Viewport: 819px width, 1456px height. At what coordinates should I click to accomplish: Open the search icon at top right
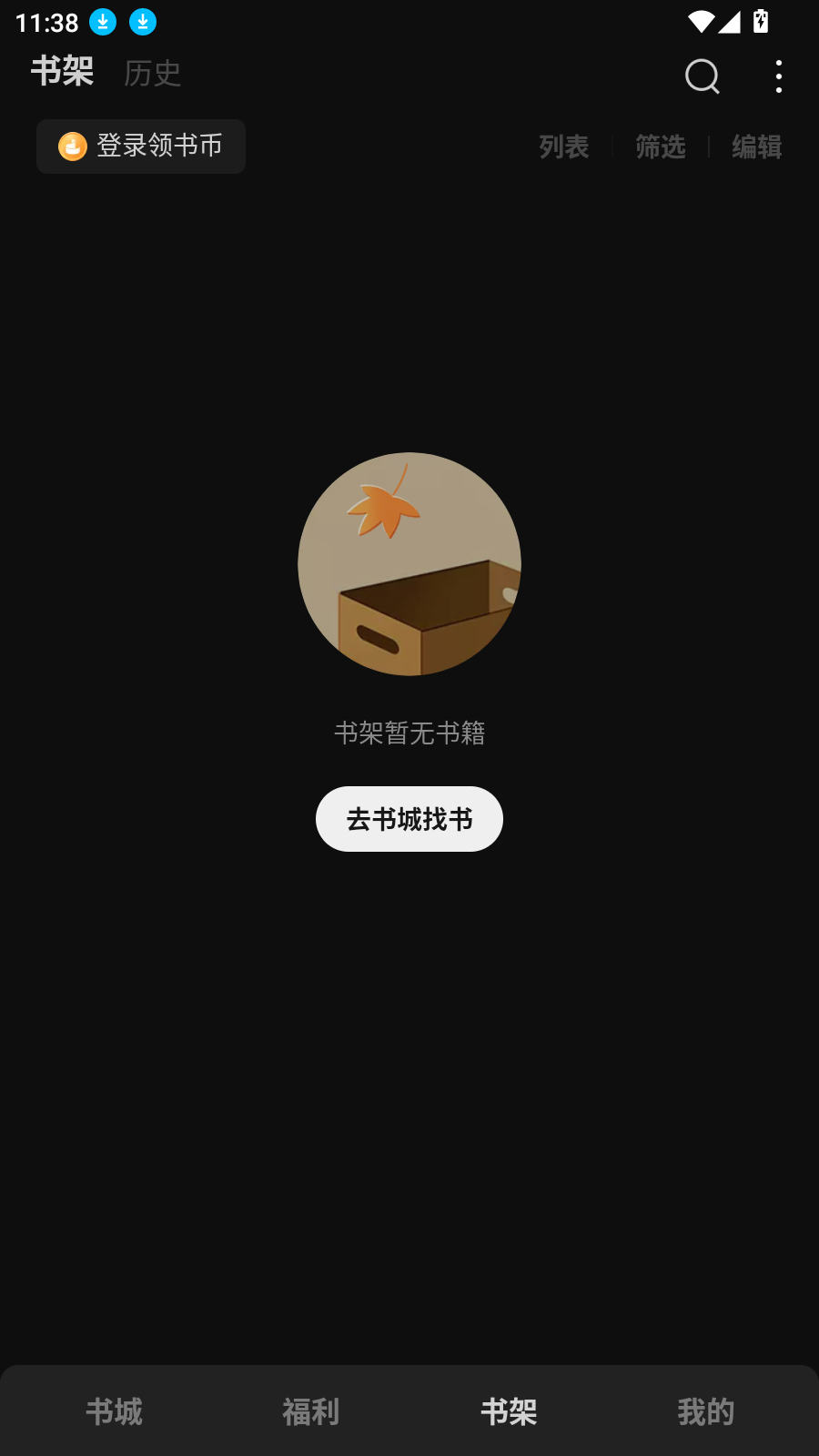tap(701, 76)
